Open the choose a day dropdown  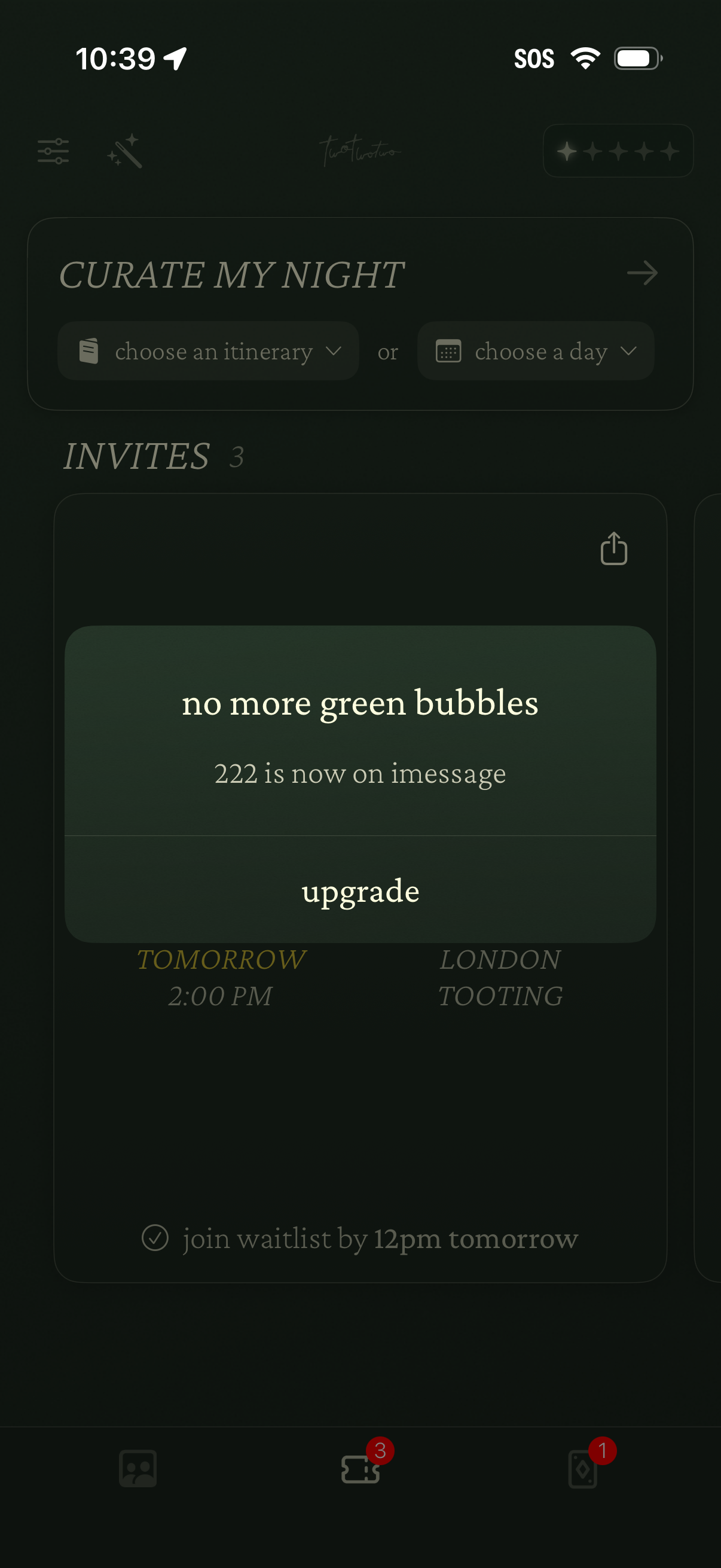(x=535, y=350)
